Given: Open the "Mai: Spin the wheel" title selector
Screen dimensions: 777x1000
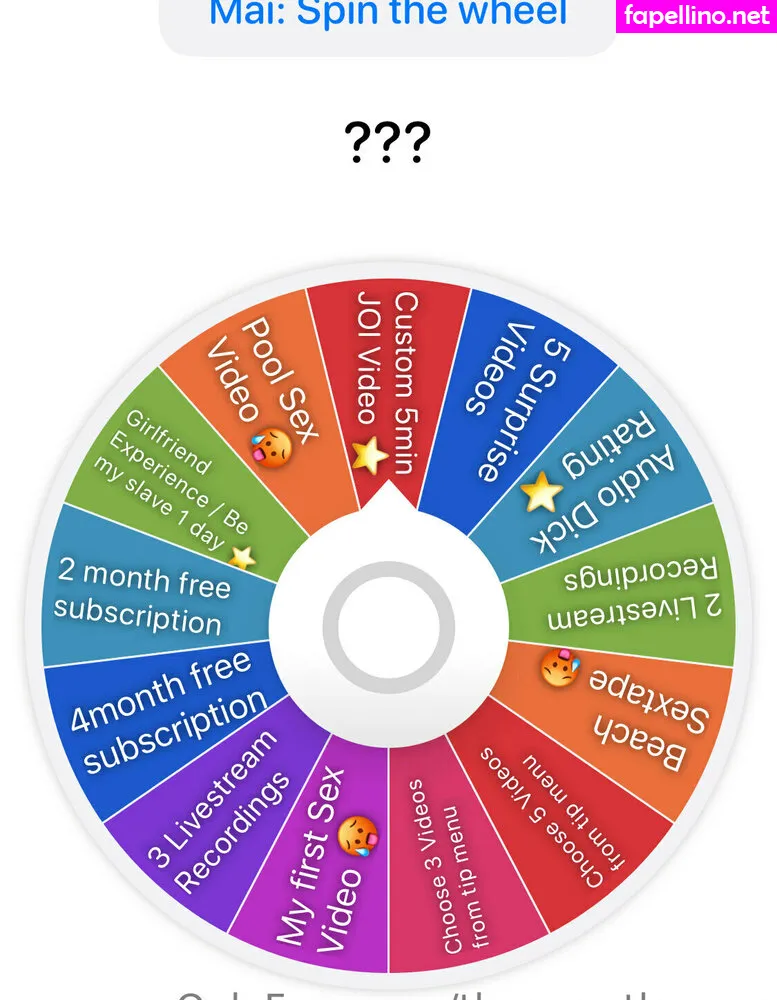Looking at the screenshot, I should [x=388, y=18].
